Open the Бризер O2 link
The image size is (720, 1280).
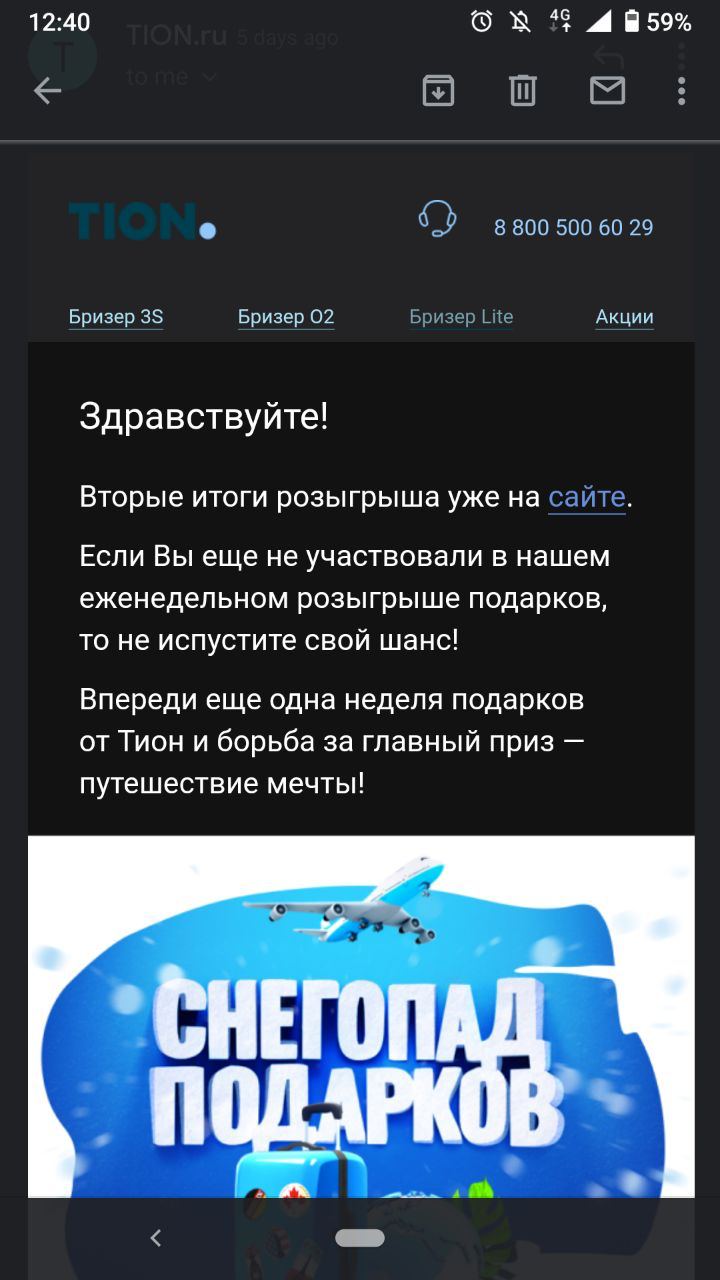click(286, 317)
